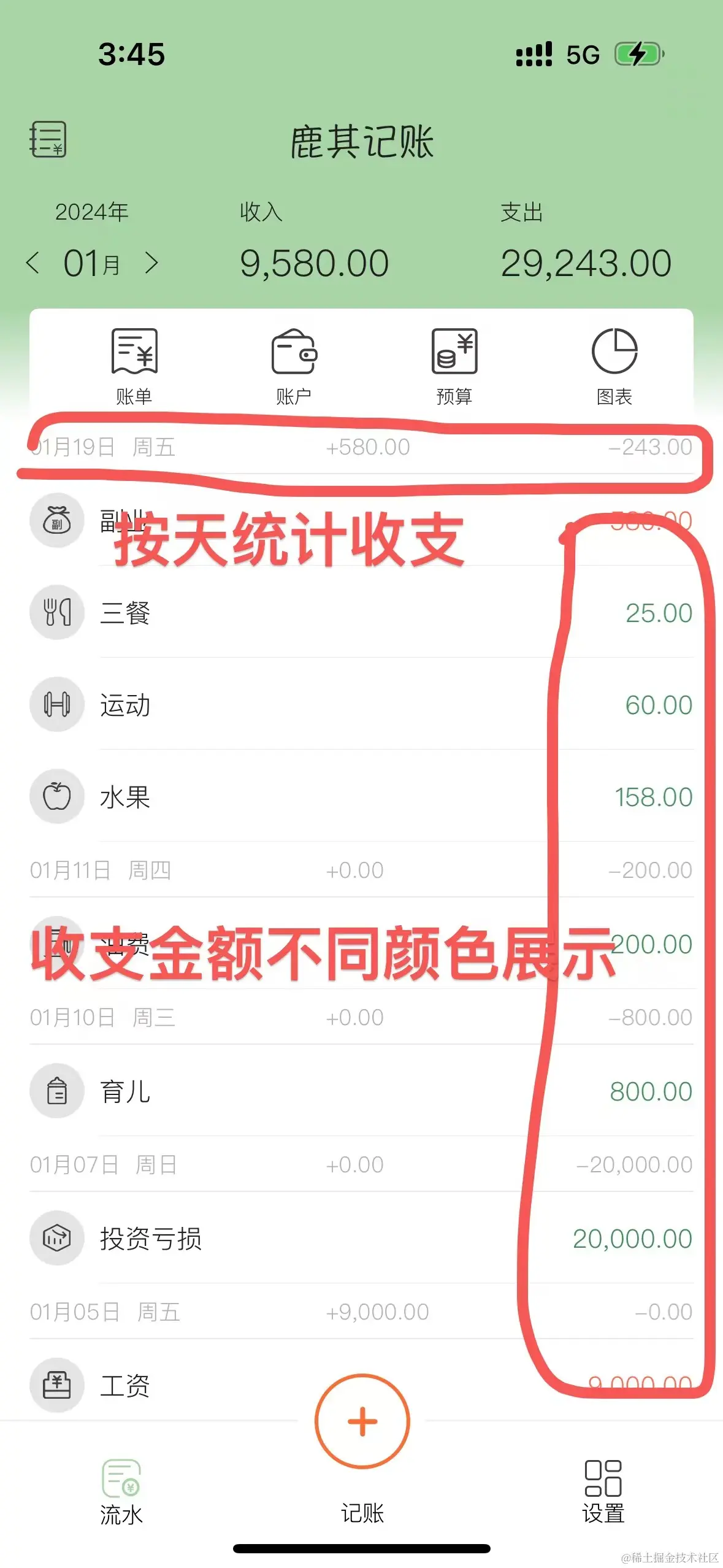This screenshot has height=1568, width=723.
Task: Open the 水果 158.00 entry
Action: click(361, 796)
